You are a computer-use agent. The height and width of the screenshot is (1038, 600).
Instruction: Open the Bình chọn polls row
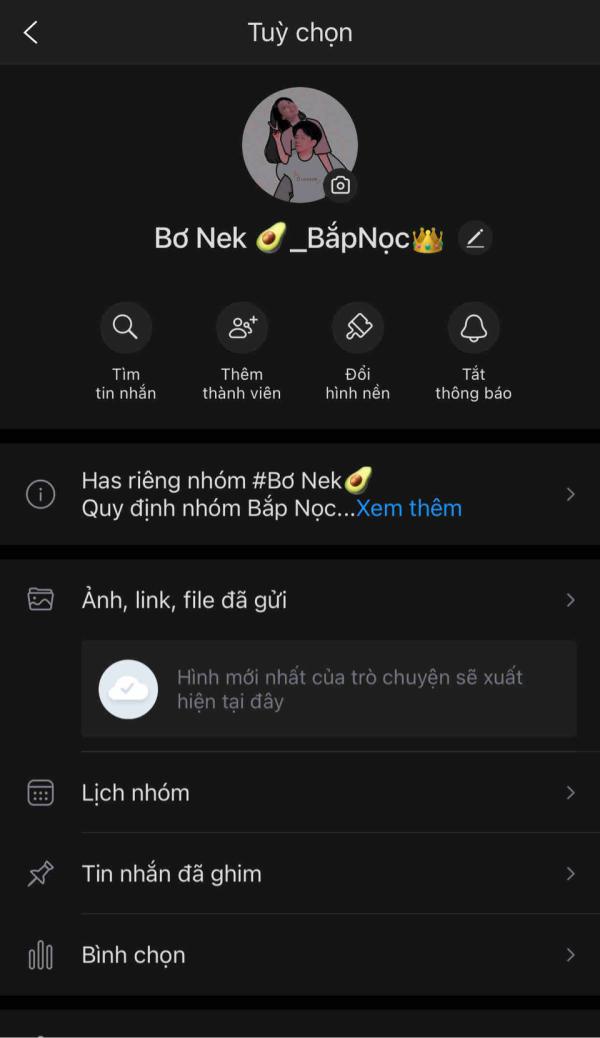click(x=300, y=955)
